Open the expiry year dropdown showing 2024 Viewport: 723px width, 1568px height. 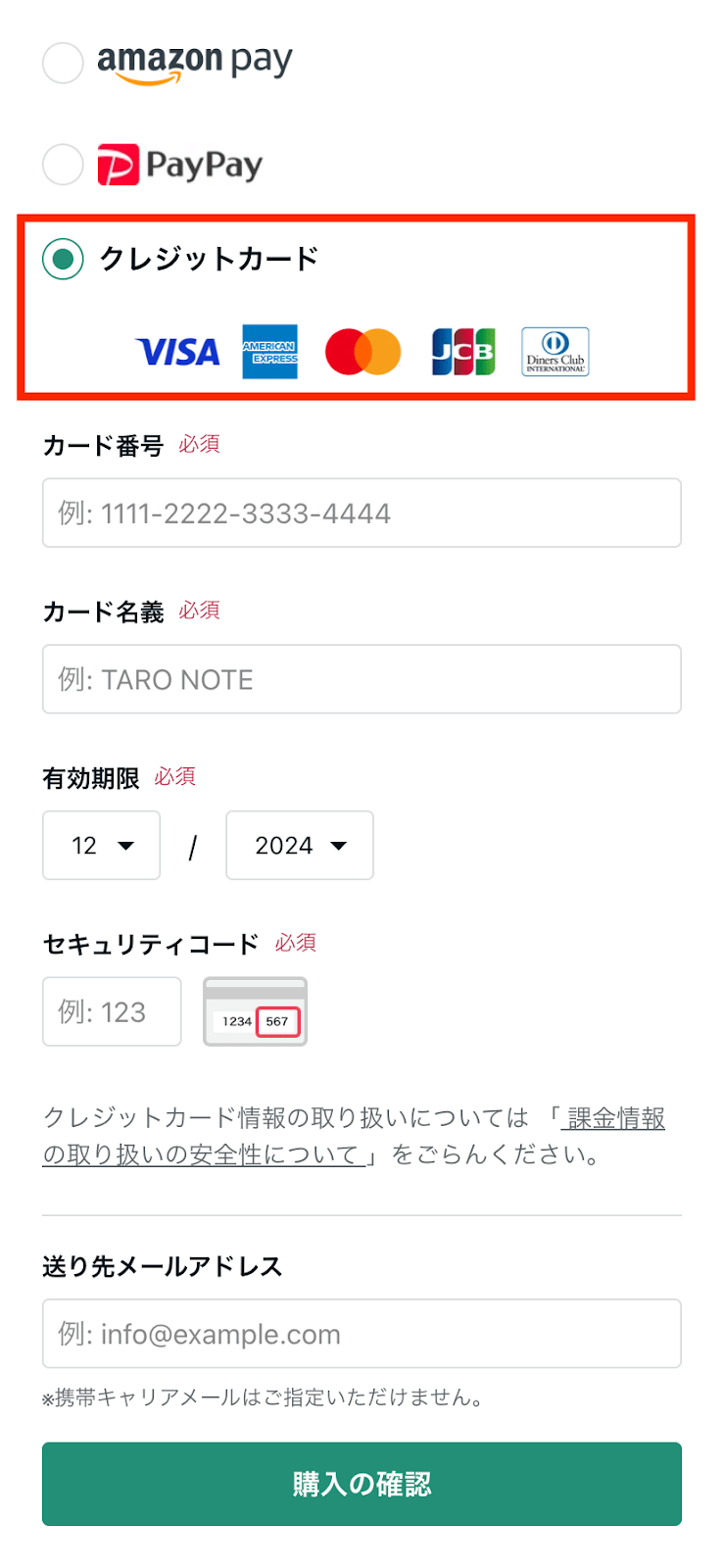299,845
